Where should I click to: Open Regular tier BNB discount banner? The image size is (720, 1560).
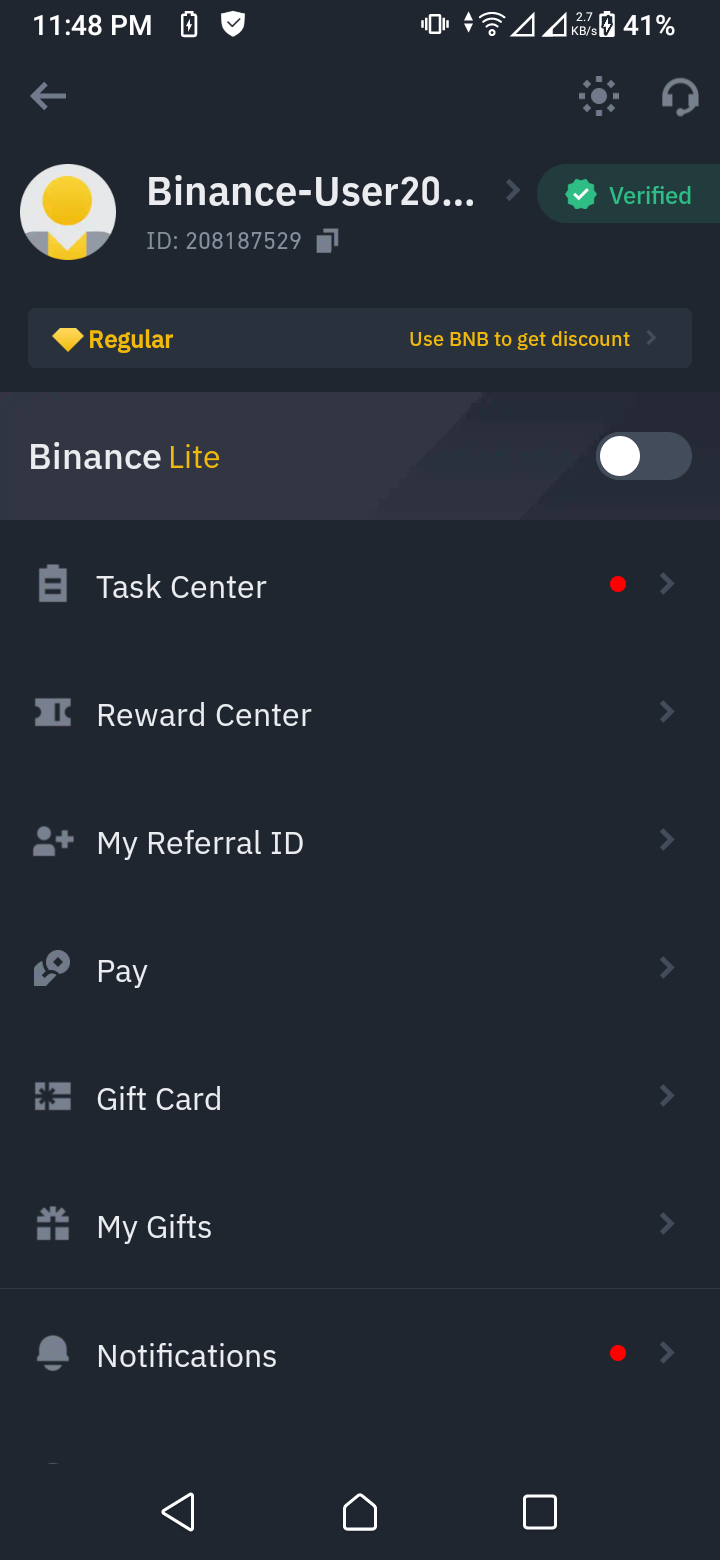[x=360, y=339]
